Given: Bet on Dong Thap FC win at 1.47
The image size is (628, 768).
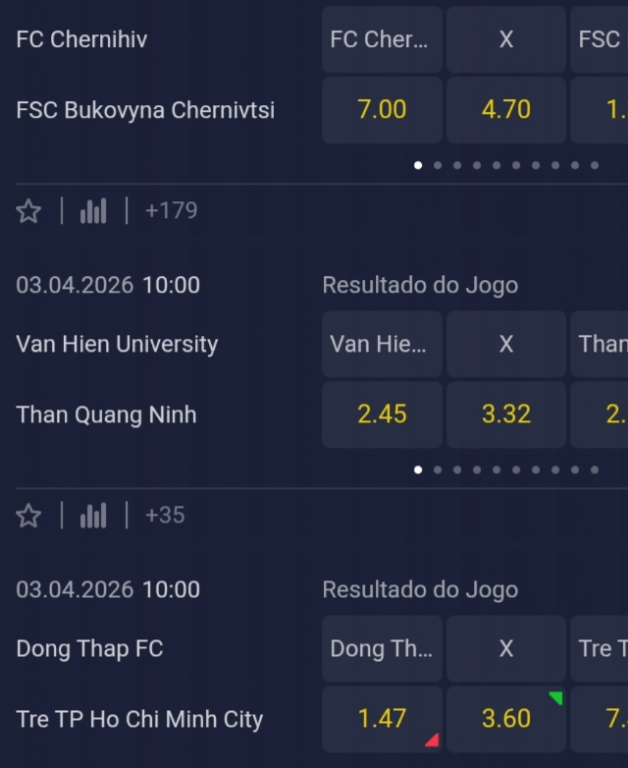Looking at the screenshot, I should (x=381, y=719).
